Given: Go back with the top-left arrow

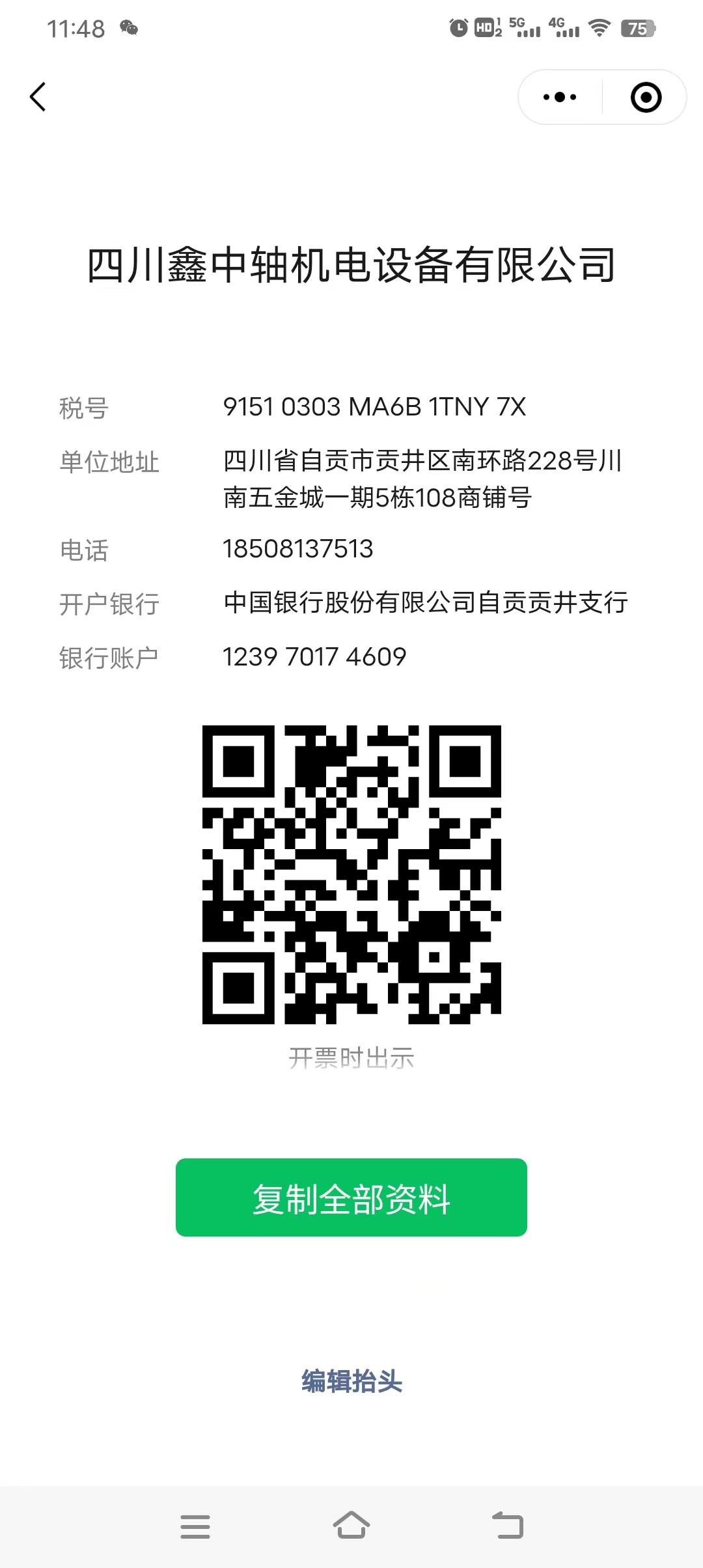Looking at the screenshot, I should point(38,97).
